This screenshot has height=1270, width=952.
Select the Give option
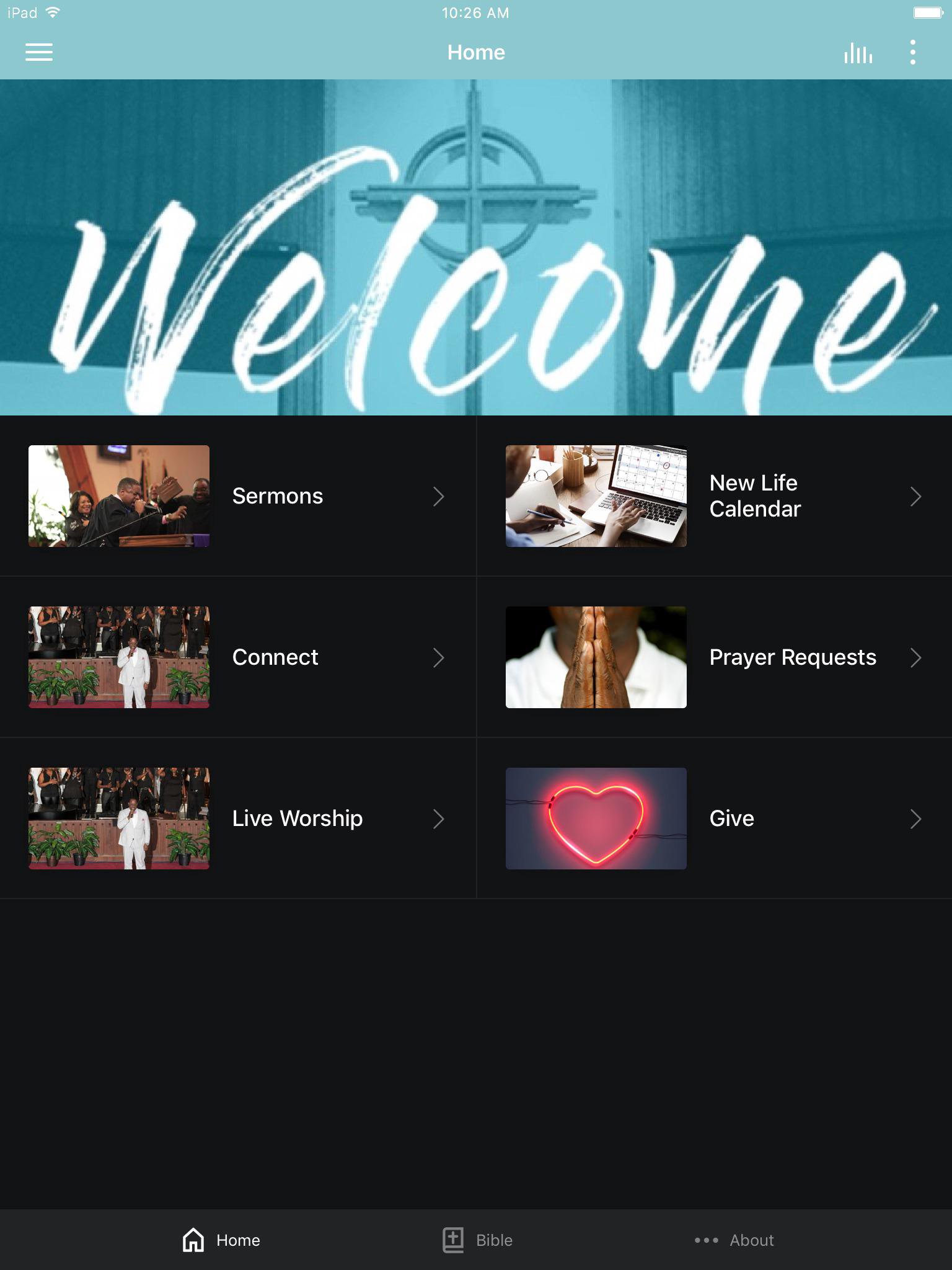click(x=714, y=819)
